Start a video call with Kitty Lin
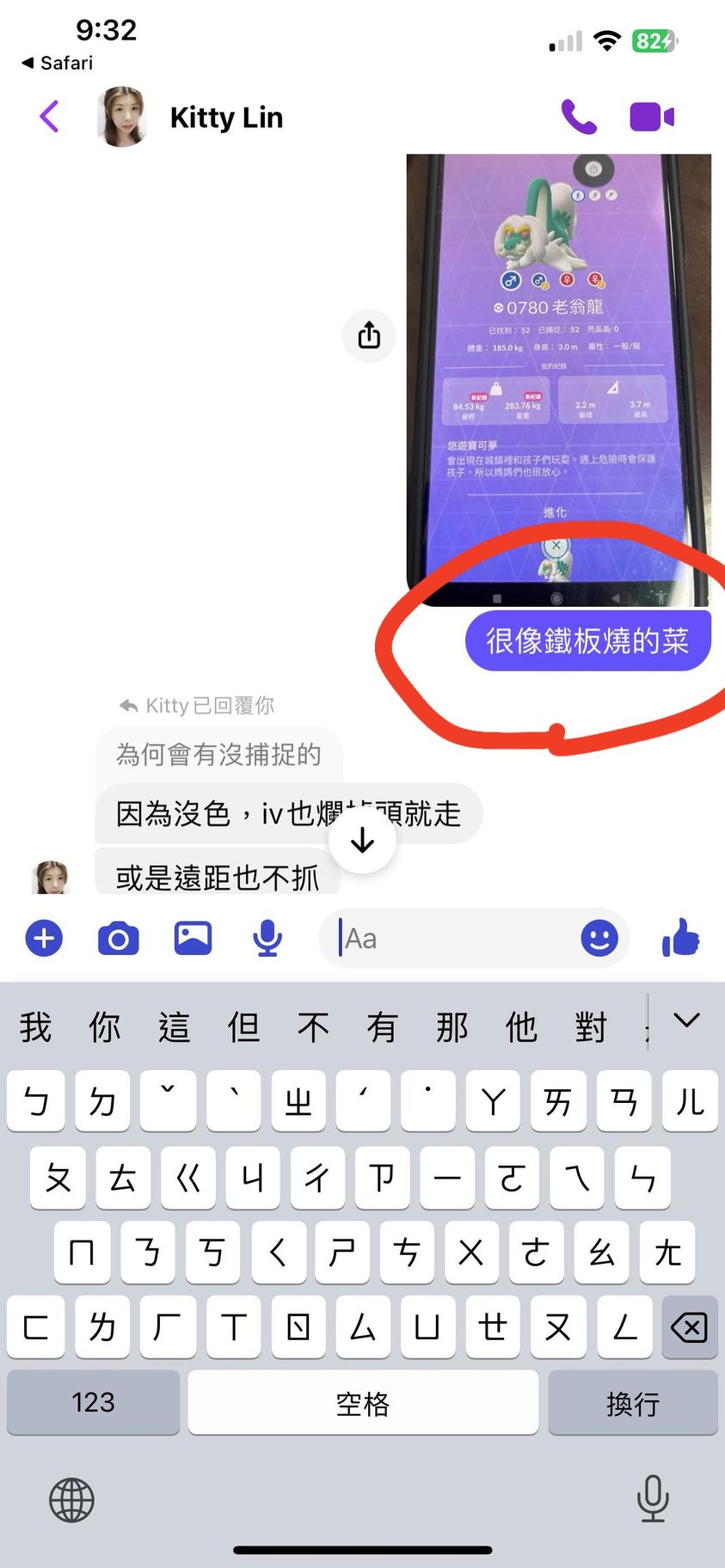The width and height of the screenshot is (725, 1568). (x=651, y=116)
